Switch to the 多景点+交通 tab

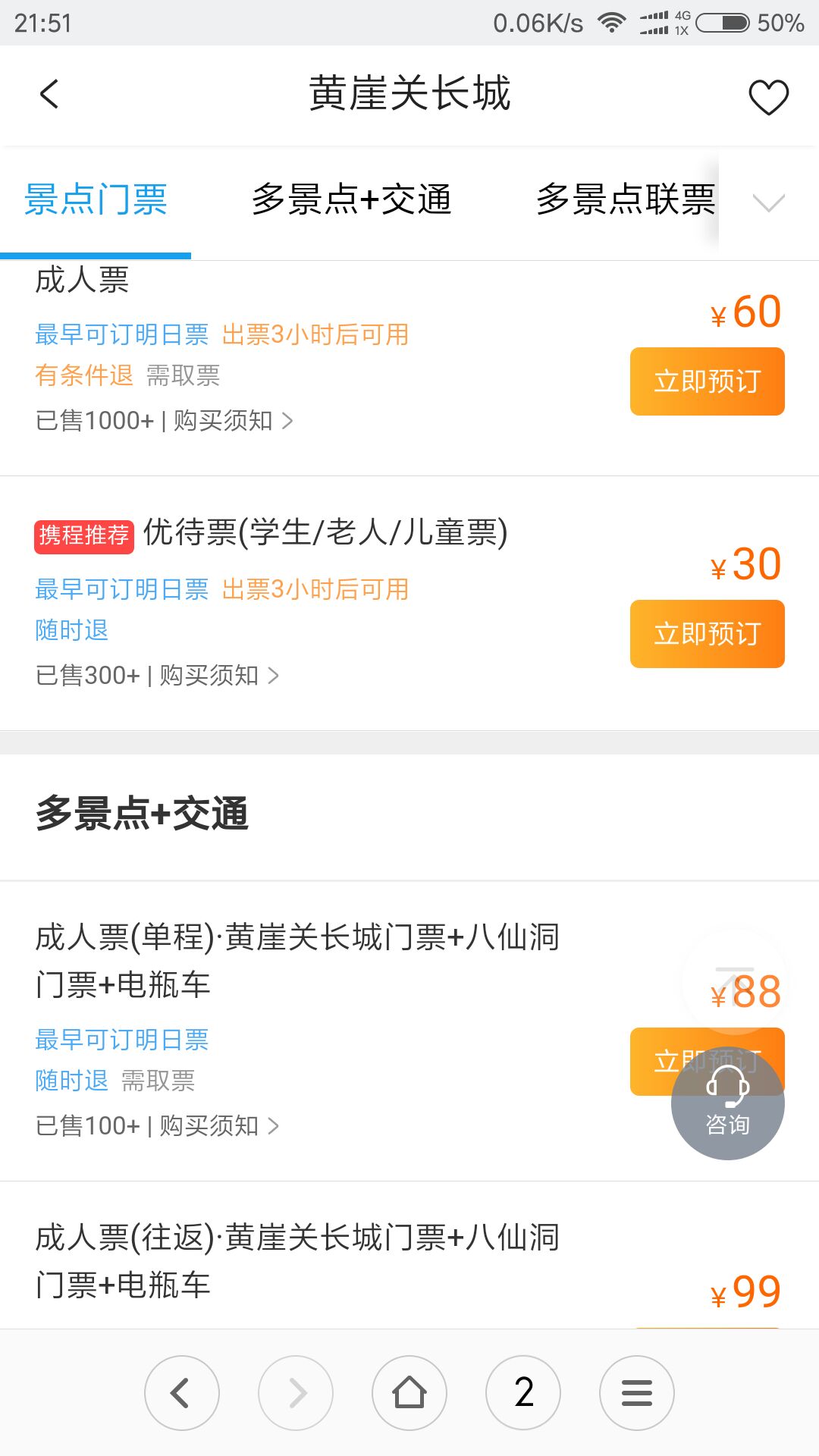pos(351,200)
